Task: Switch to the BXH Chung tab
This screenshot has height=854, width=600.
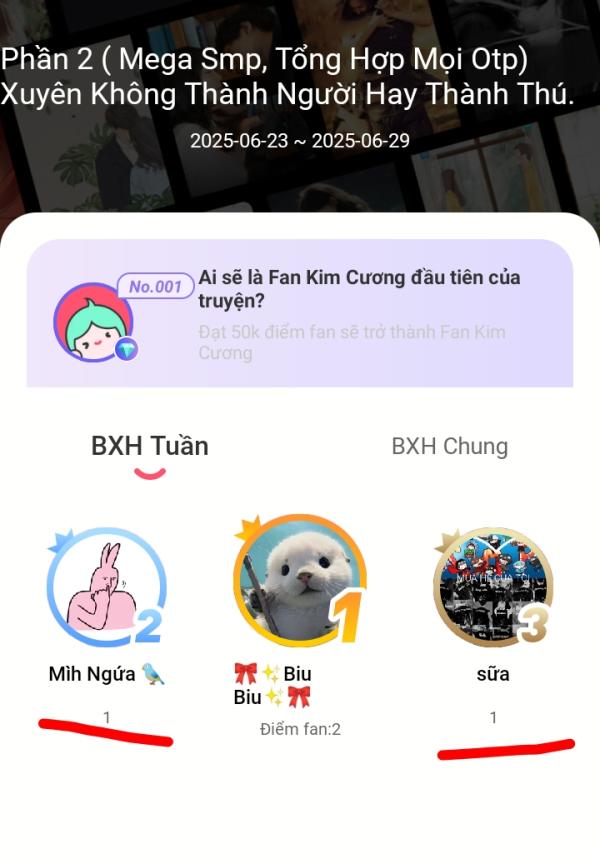Action: tap(449, 446)
